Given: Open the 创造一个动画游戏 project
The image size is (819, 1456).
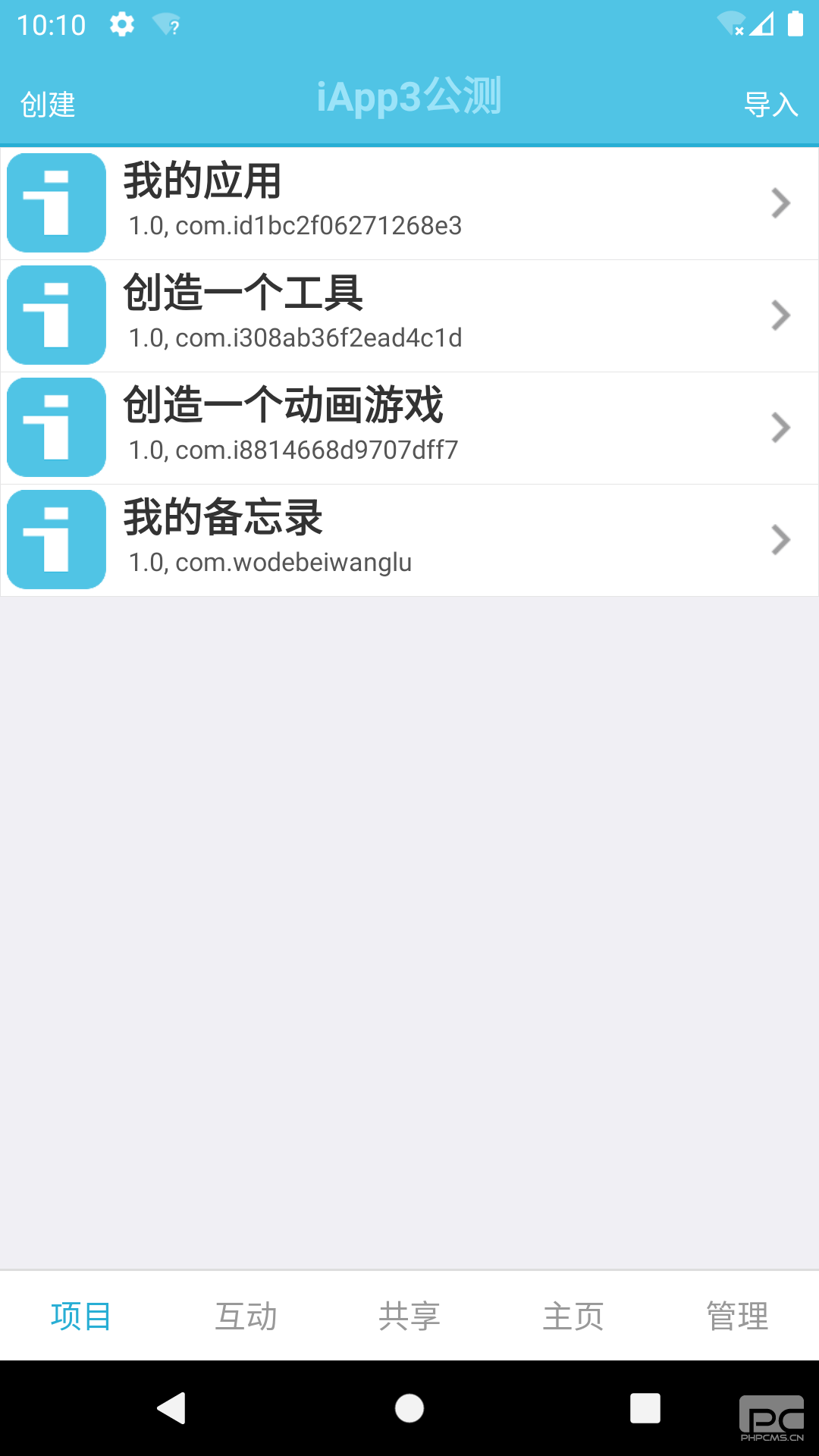Looking at the screenshot, I should pyautogui.click(x=409, y=428).
